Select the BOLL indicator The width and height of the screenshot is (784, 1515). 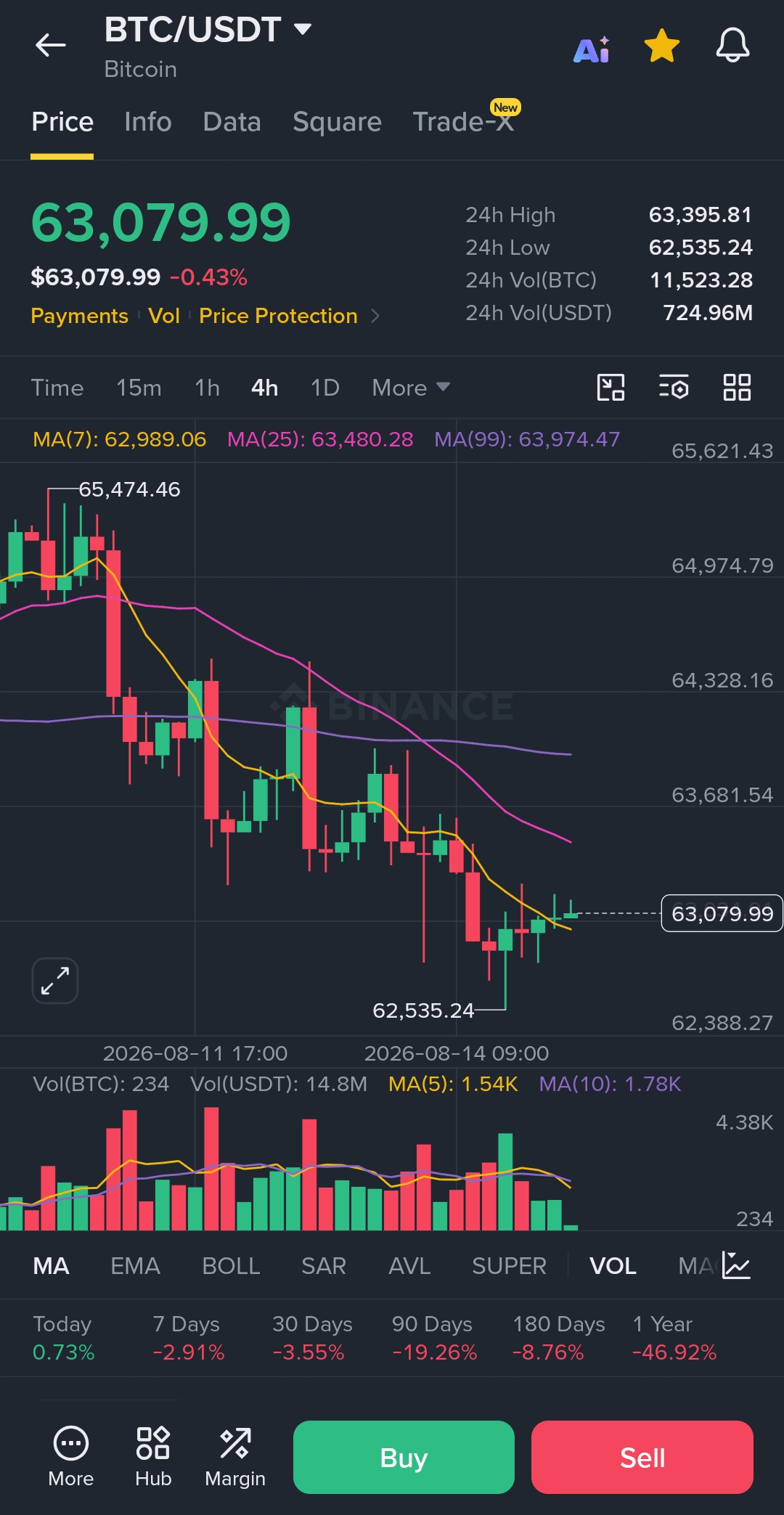point(231,1266)
